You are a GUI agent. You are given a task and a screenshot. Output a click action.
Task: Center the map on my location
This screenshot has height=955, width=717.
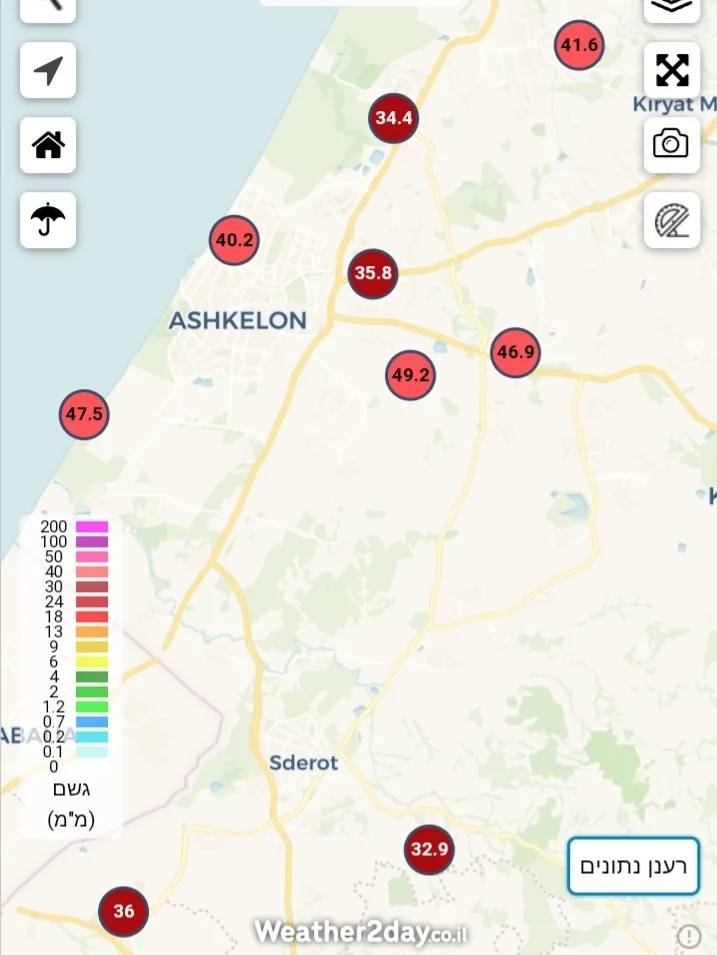[x=48, y=71]
